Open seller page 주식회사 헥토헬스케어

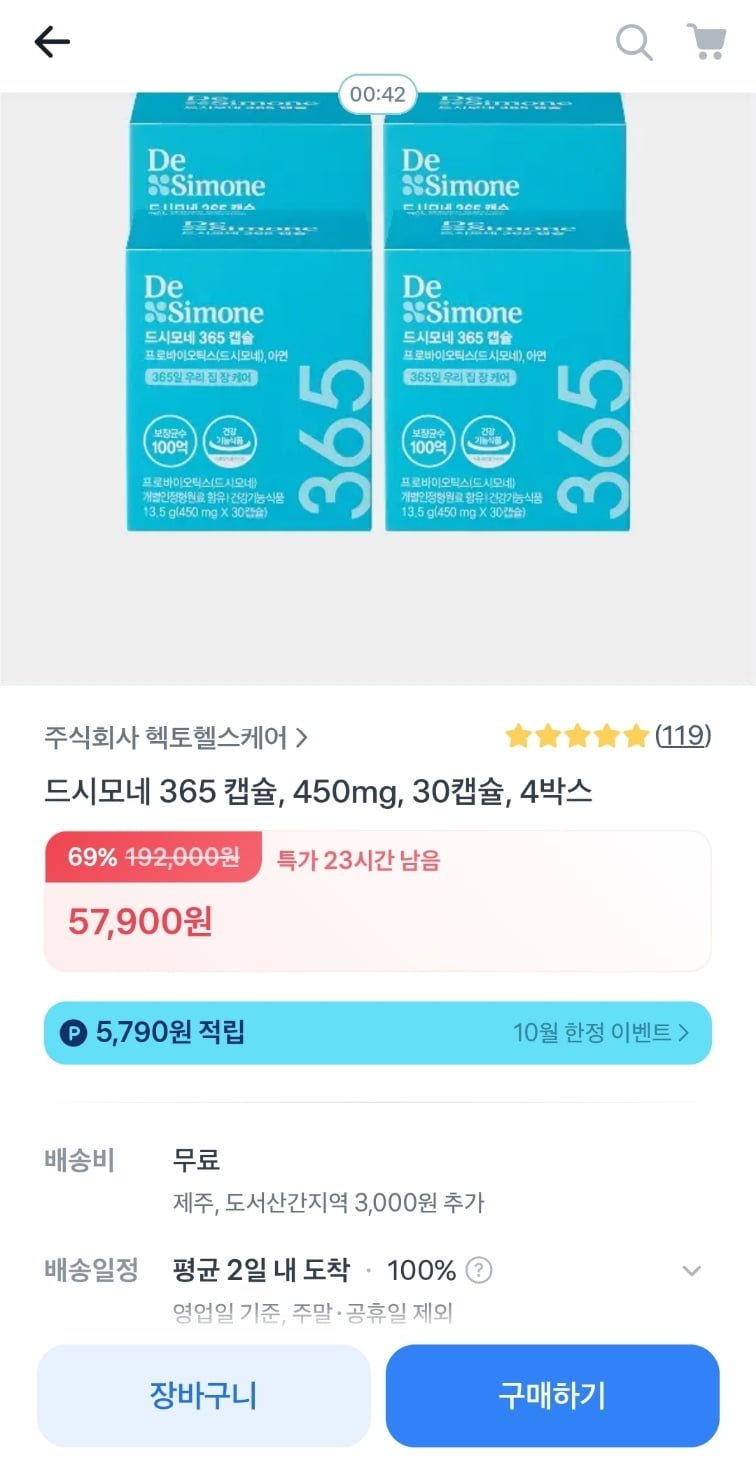tap(176, 738)
